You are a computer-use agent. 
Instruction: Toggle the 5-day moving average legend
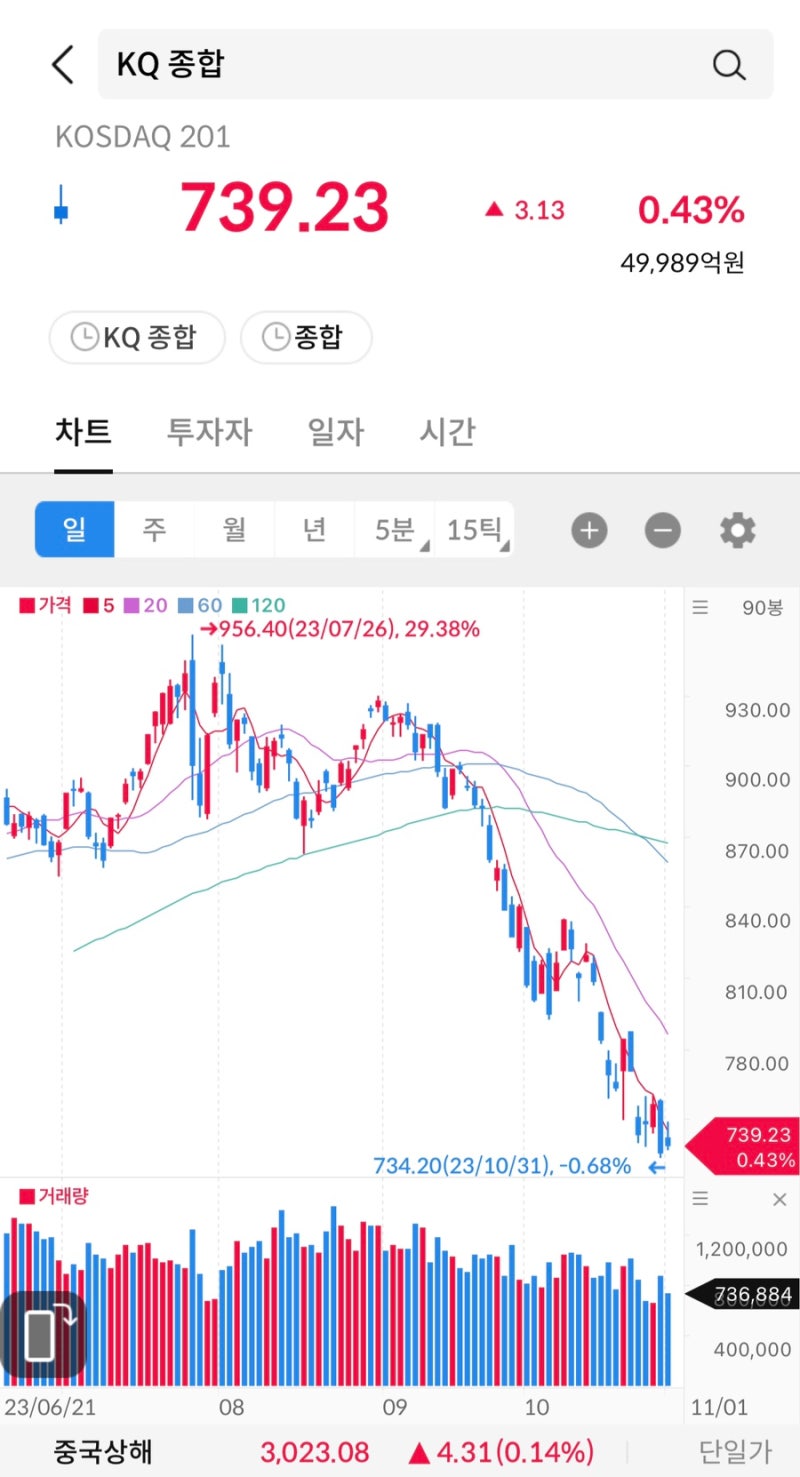pos(103,605)
